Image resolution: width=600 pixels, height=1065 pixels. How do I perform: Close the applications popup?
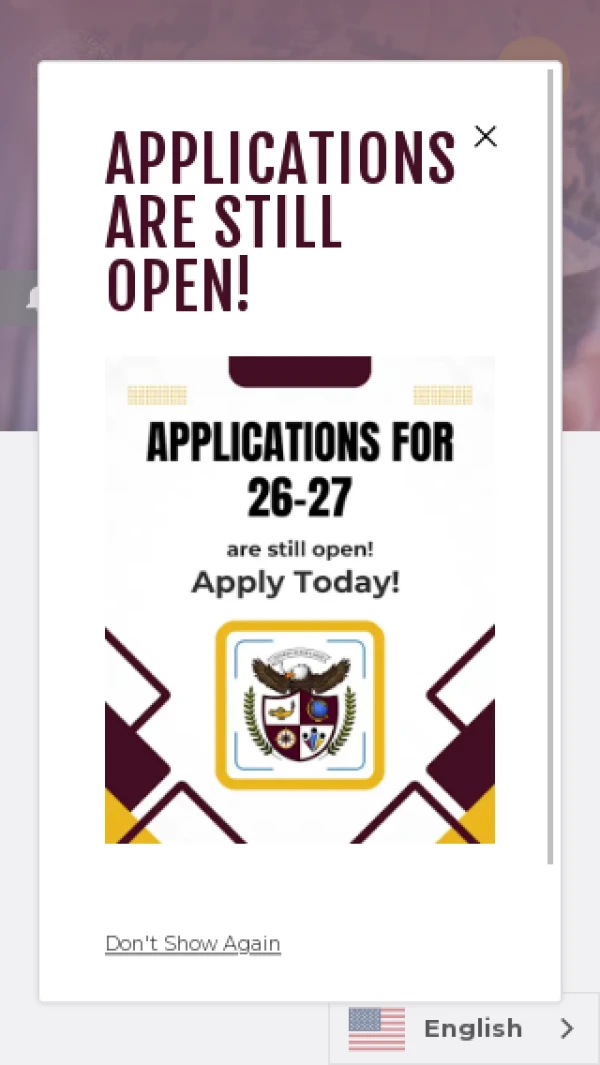tap(485, 137)
